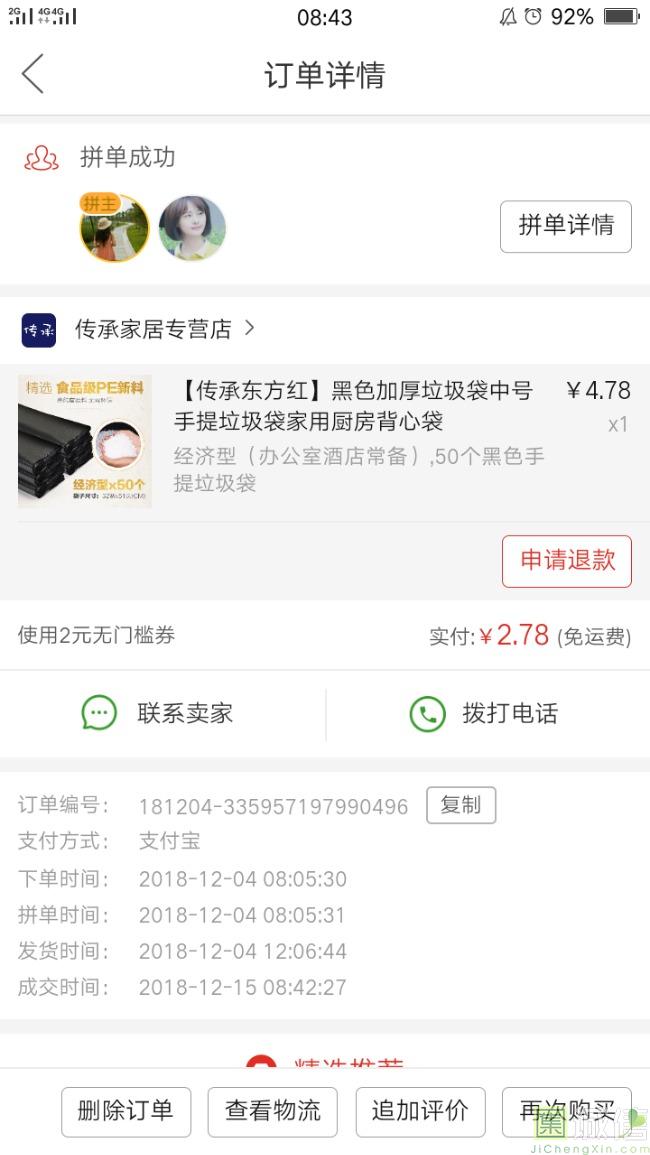Contact the seller via 联系卖家

click(162, 714)
